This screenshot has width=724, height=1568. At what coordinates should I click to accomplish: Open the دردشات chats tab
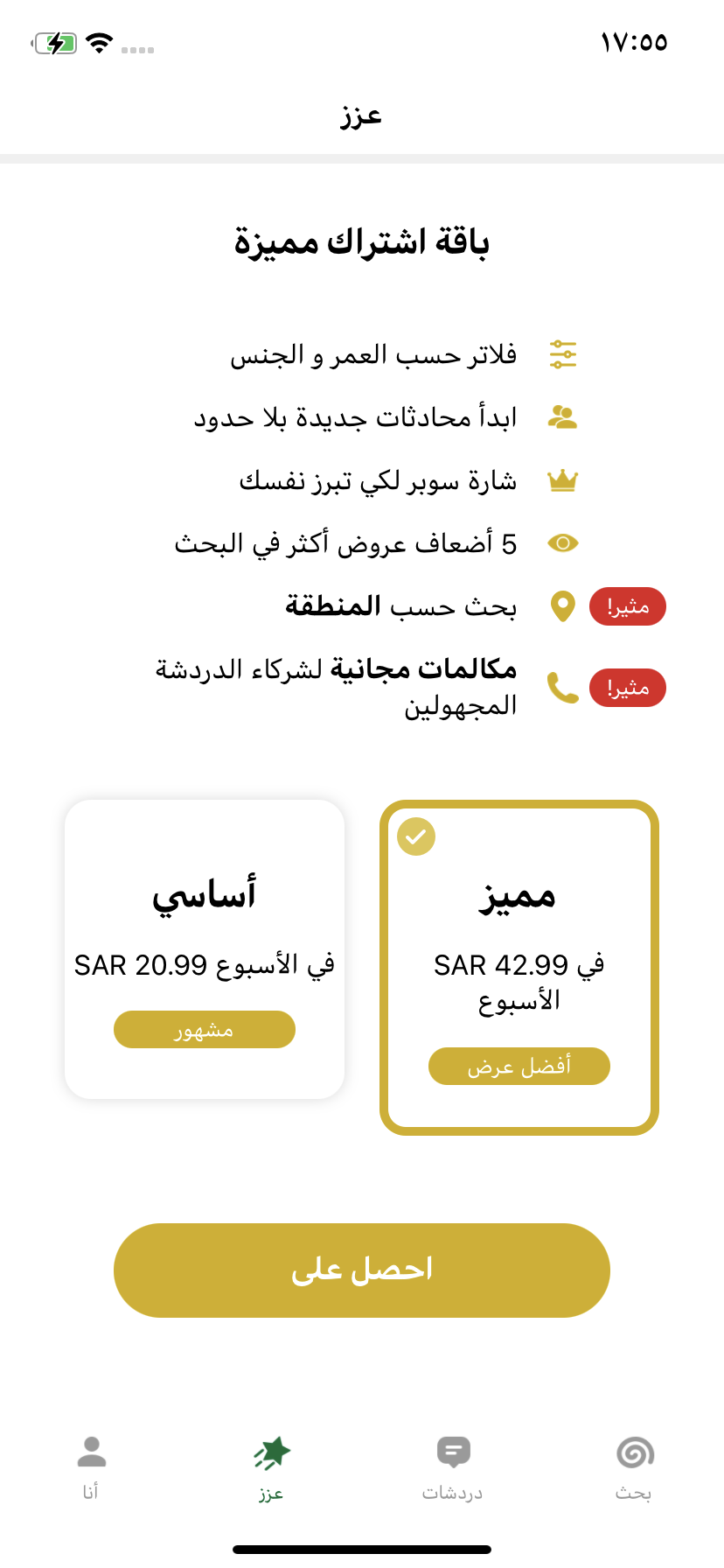pos(453,1466)
